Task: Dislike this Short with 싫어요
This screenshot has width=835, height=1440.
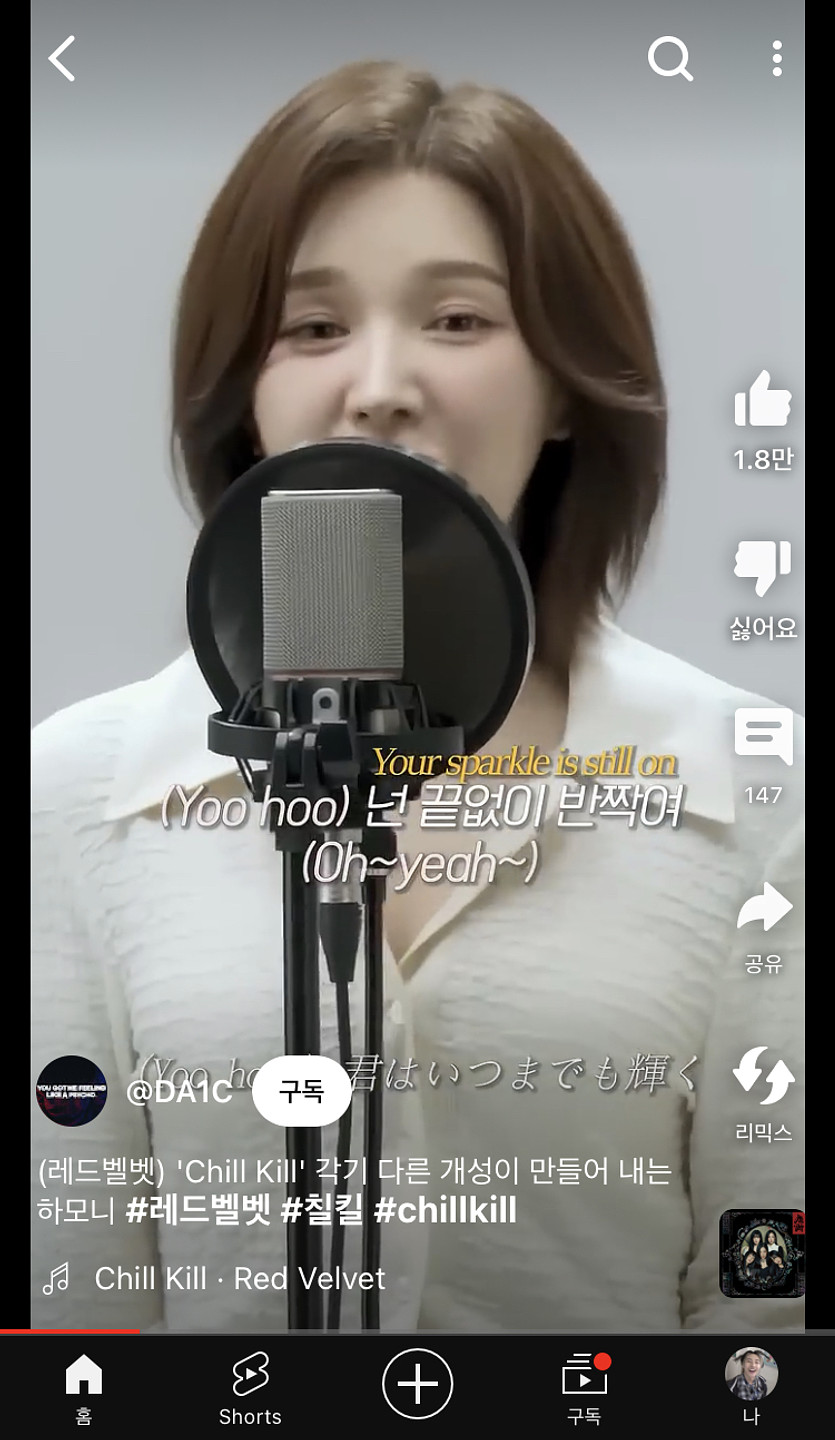Action: tap(763, 570)
